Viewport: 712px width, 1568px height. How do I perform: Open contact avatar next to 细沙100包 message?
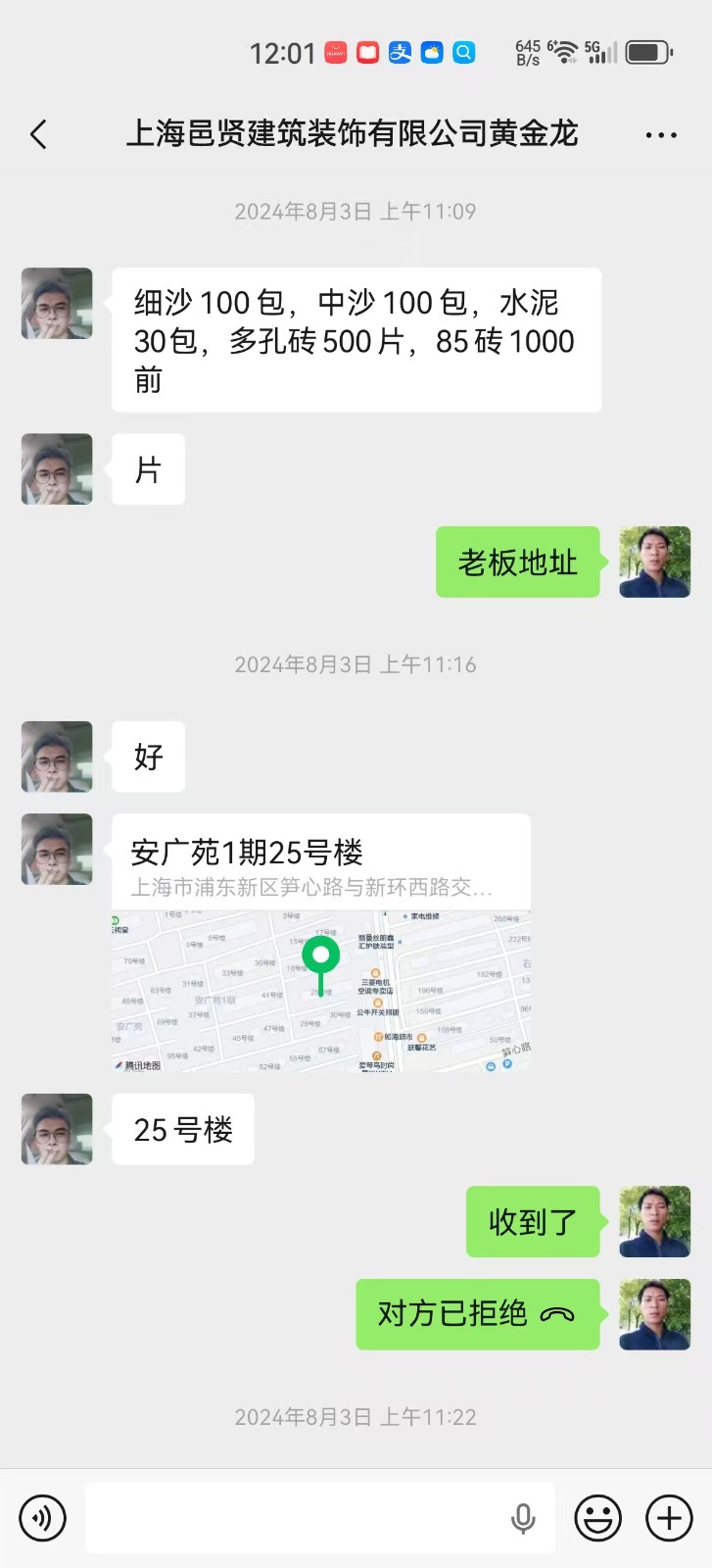(x=57, y=304)
